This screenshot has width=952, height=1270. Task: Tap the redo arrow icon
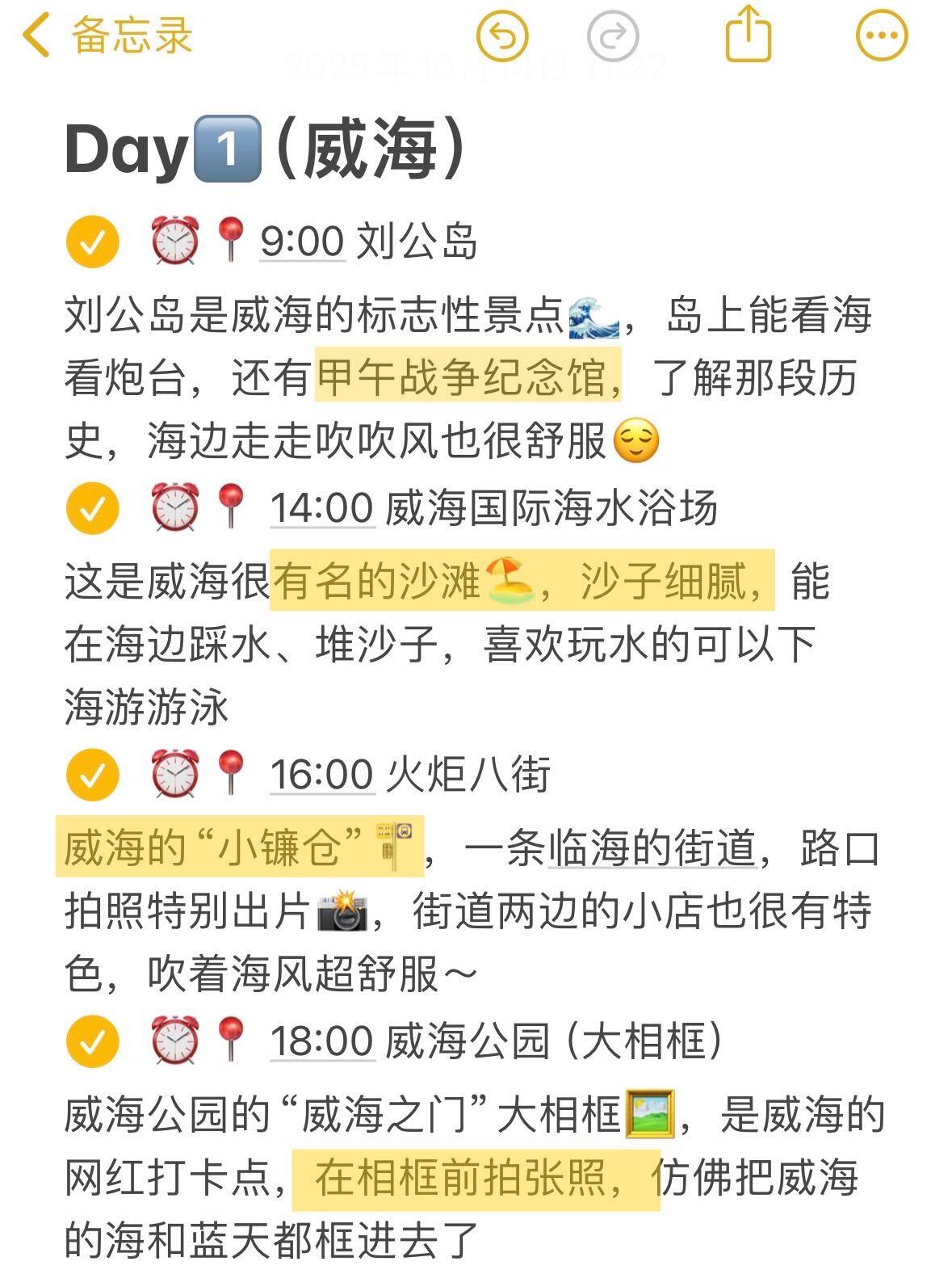613,36
